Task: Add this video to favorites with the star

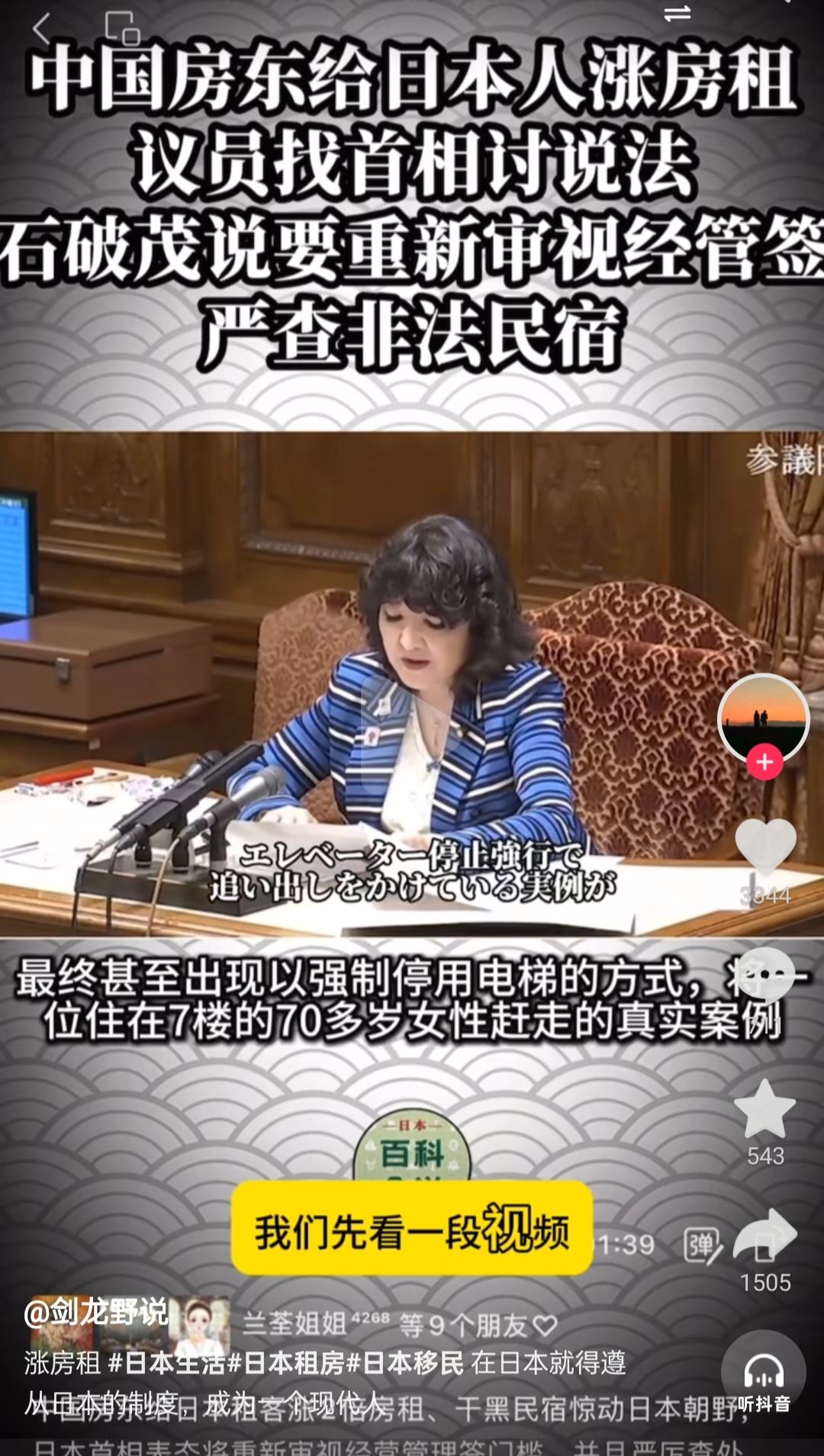Action: click(x=764, y=1110)
